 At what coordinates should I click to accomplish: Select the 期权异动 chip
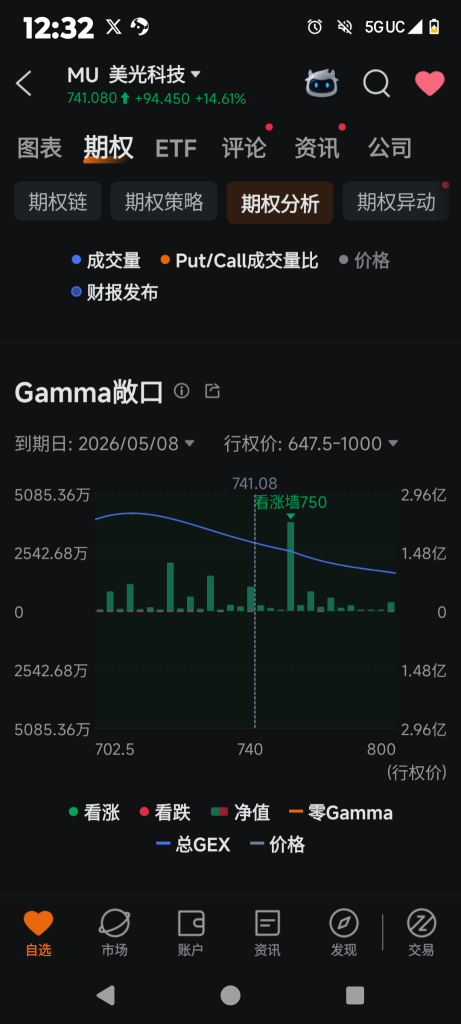[x=396, y=202]
